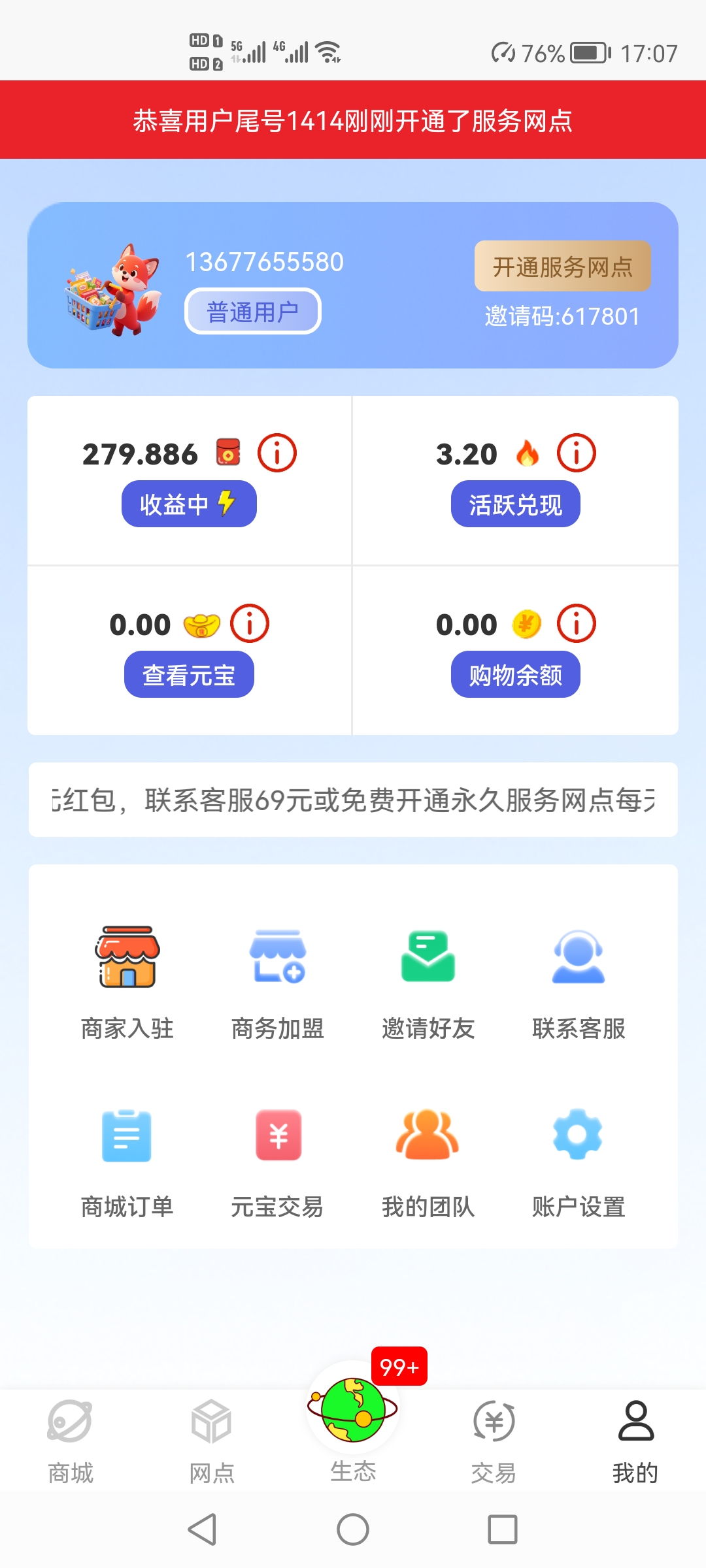The height and width of the screenshot is (1568, 706).
Task: Switch to the 交易 tab
Action: point(494,1436)
